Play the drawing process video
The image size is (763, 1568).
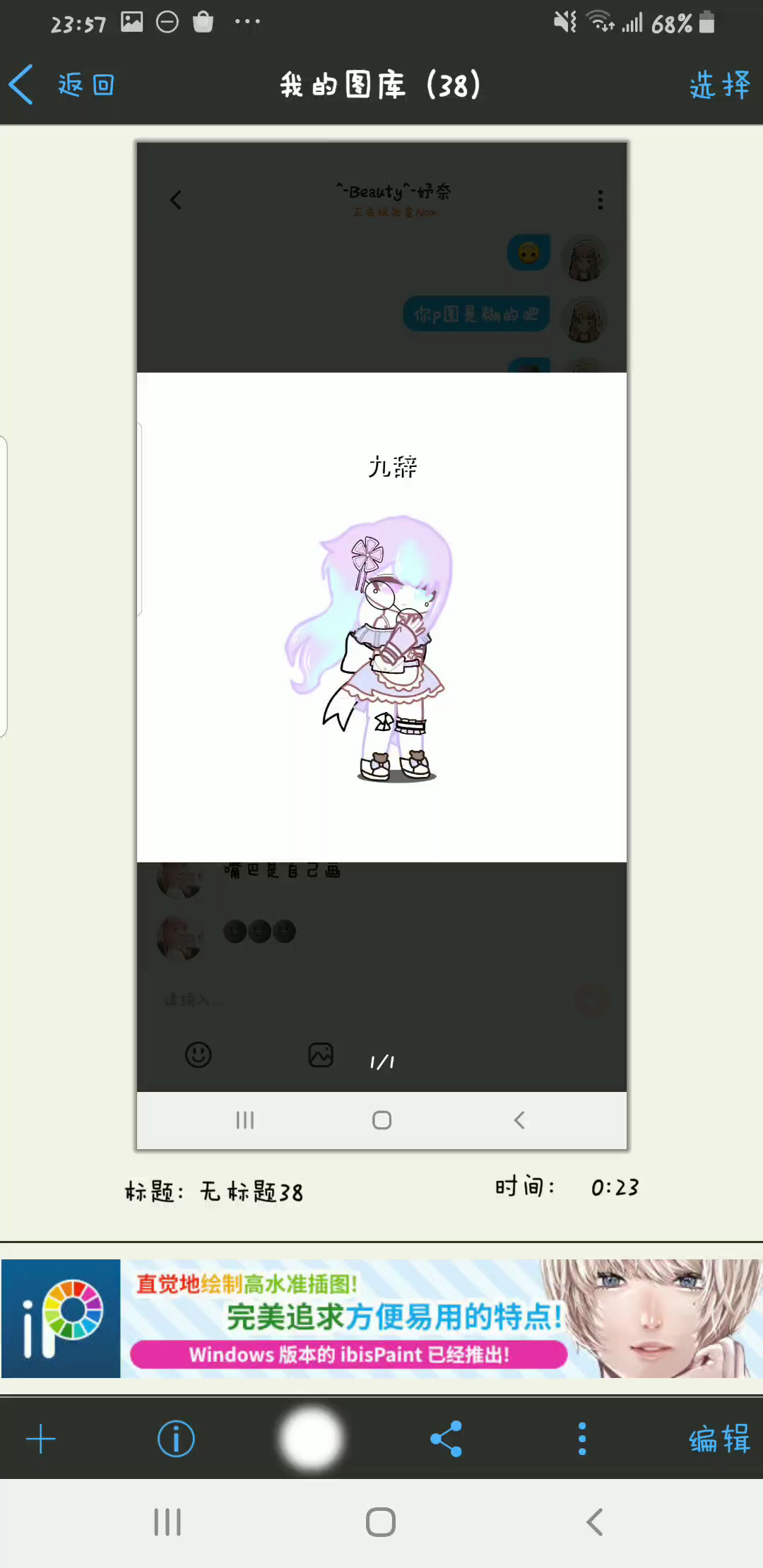[x=311, y=1439]
